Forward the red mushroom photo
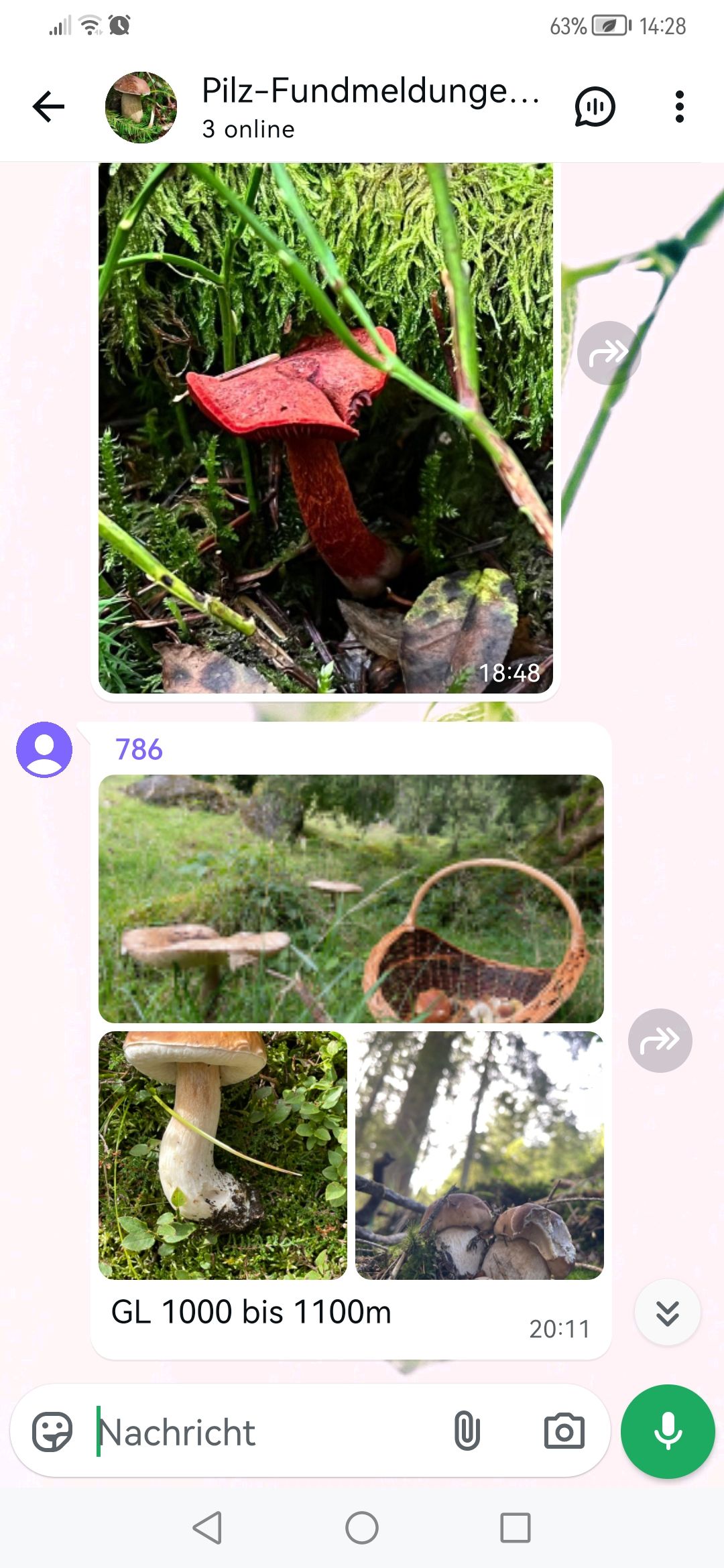This screenshot has height=1568, width=724. (609, 352)
